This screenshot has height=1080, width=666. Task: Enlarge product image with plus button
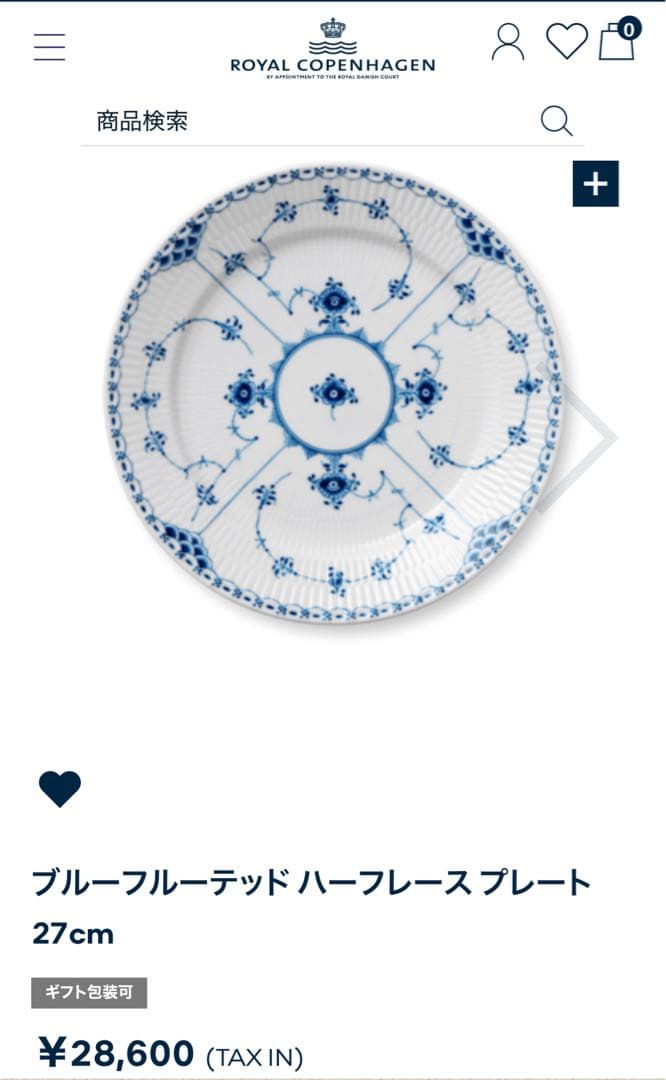click(596, 184)
